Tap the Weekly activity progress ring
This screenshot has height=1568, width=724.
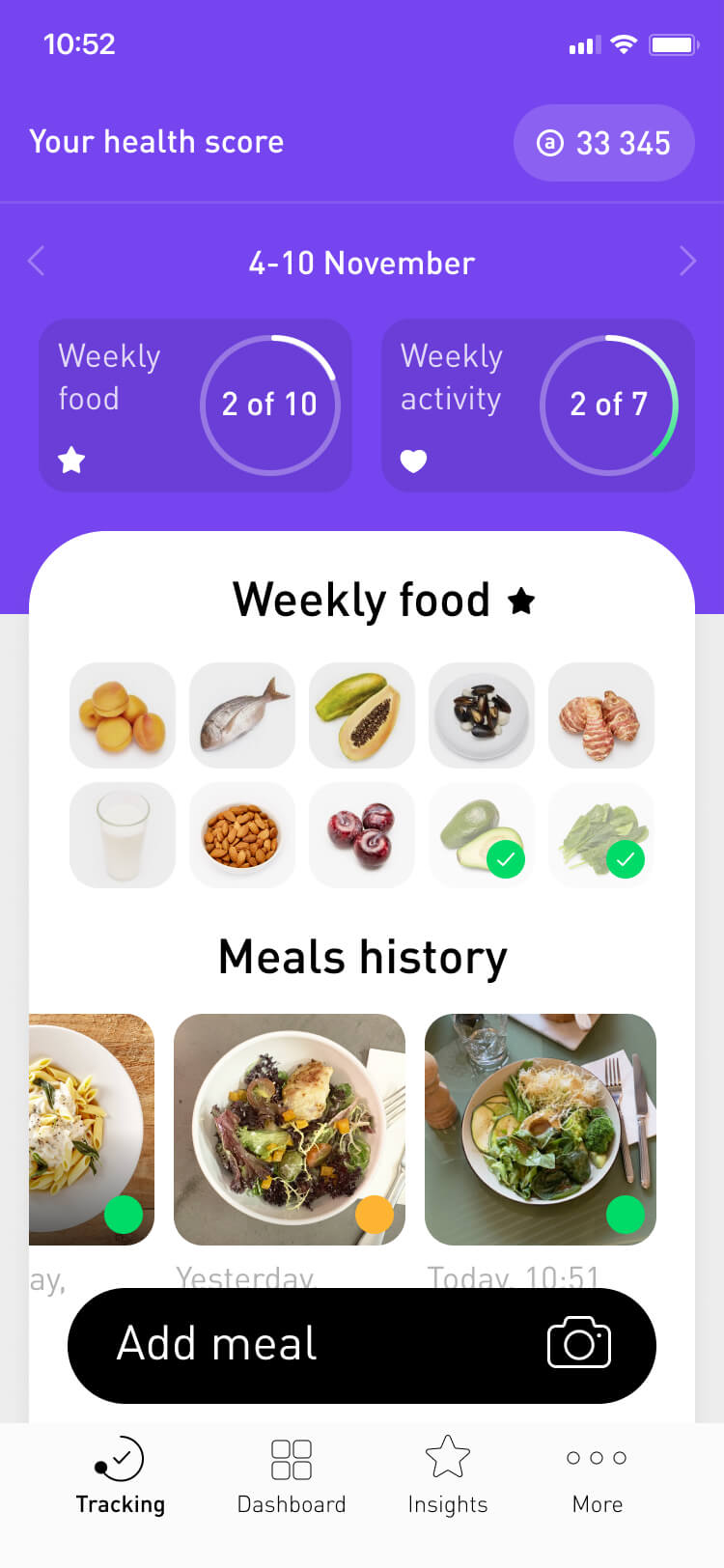610,405
